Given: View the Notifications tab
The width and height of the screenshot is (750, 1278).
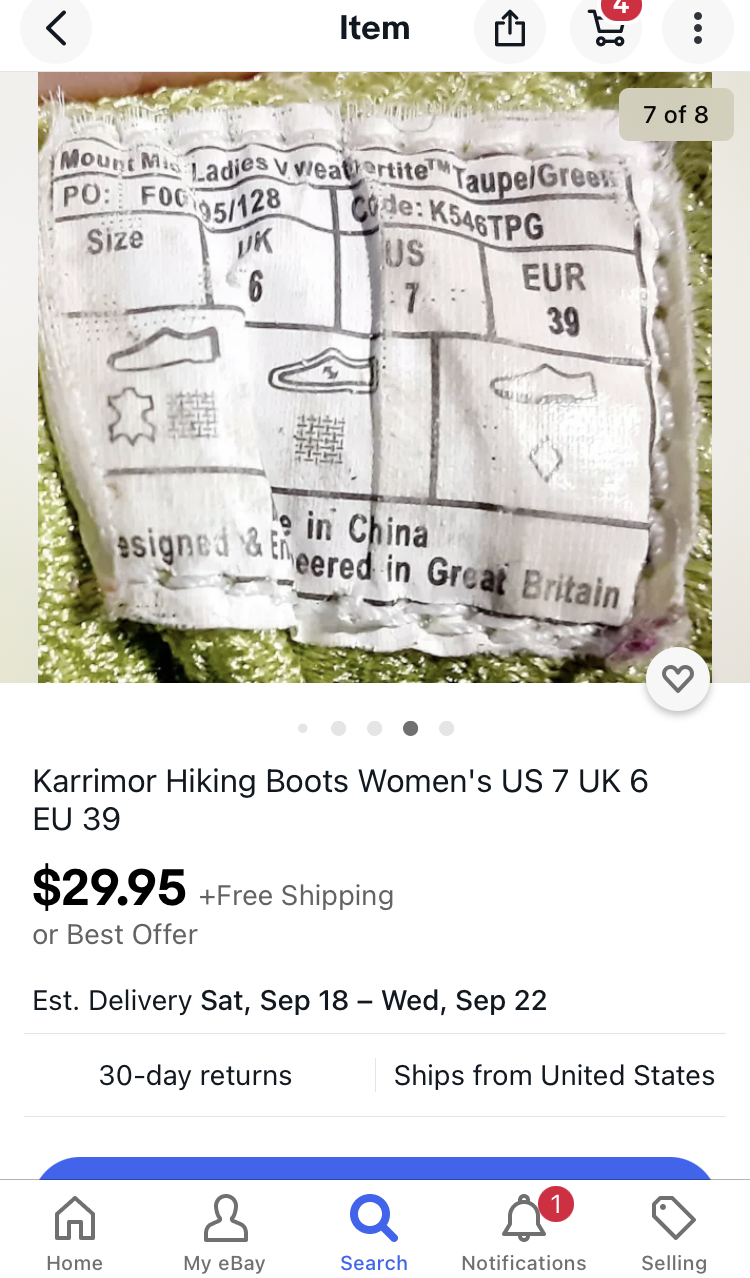Looking at the screenshot, I should [x=524, y=1234].
